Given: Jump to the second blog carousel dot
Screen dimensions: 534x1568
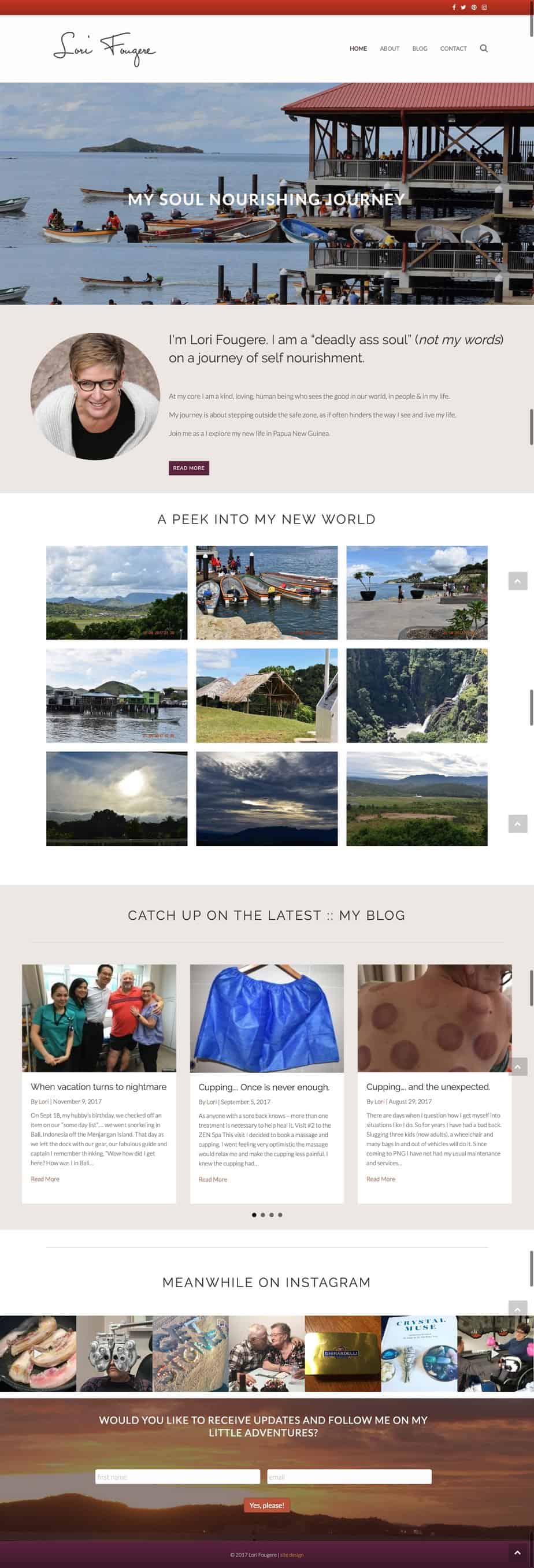Looking at the screenshot, I should tap(262, 1214).
